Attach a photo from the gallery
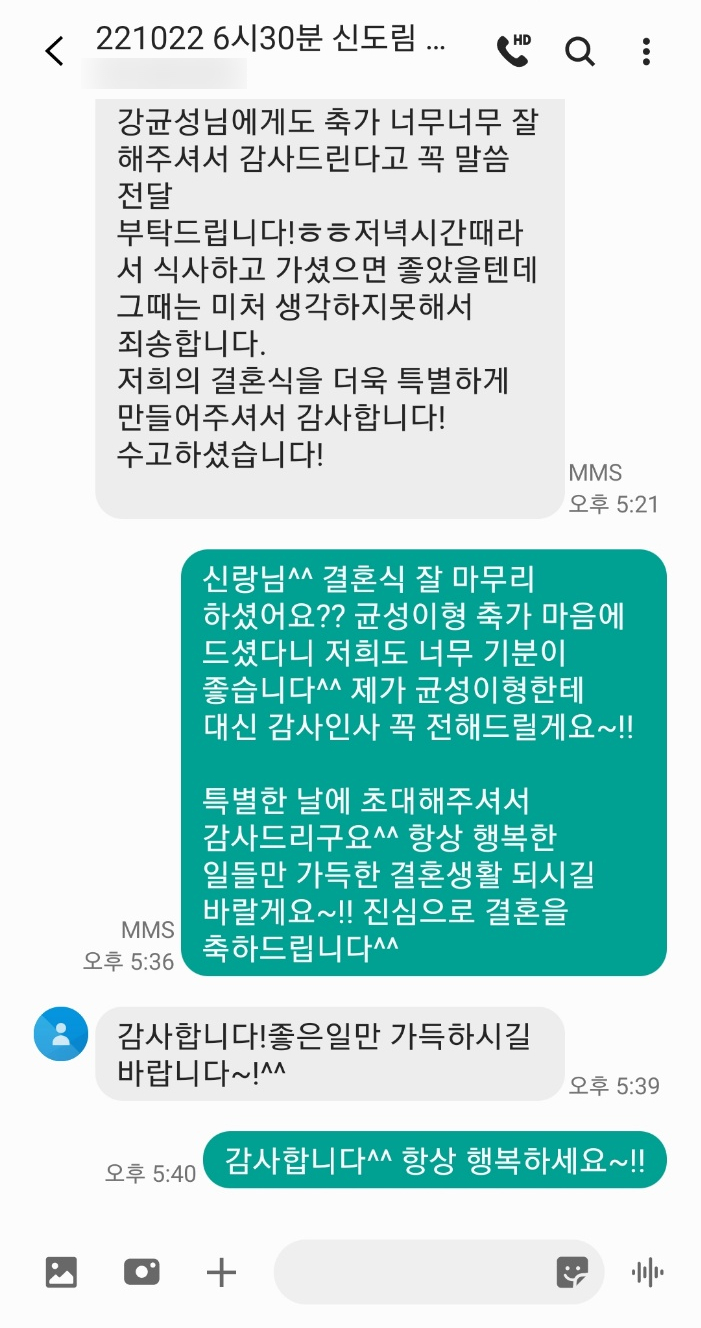This screenshot has width=701, height=1328. tap(61, 1272)
